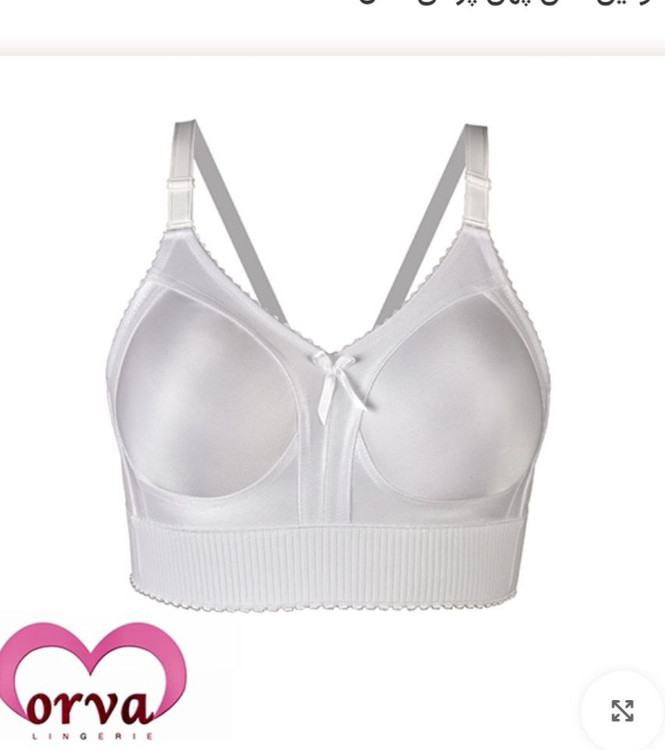
Task: Expand the product image to fullscreen
Action: [x=622, y=711]
